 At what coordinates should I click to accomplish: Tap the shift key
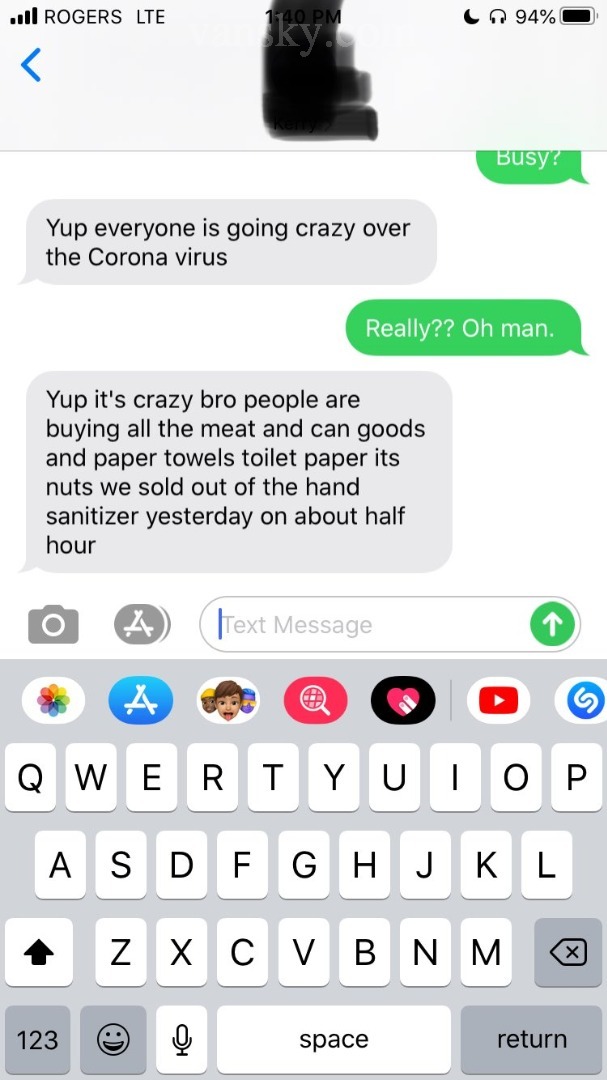click(39, 952)
